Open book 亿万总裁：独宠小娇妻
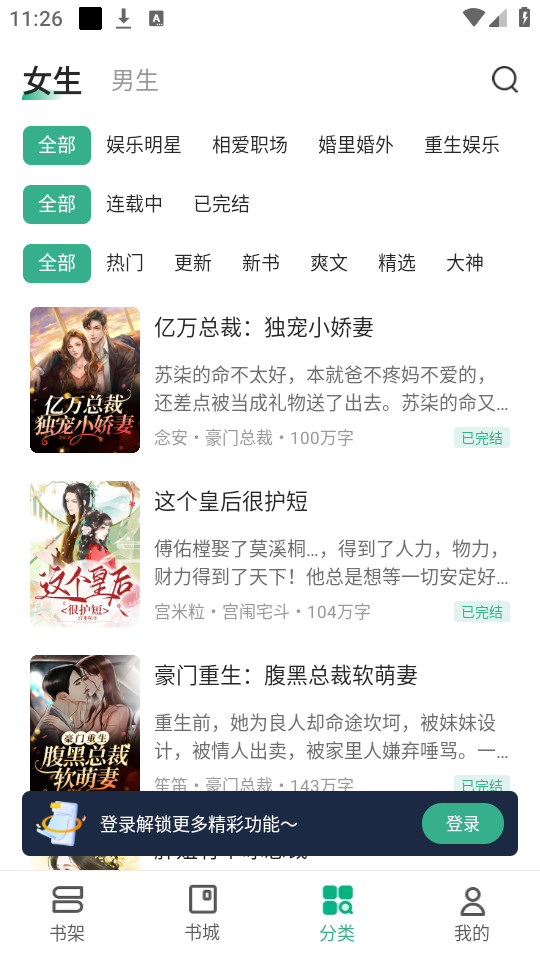The image size is (540, 960). coord(270,380)
